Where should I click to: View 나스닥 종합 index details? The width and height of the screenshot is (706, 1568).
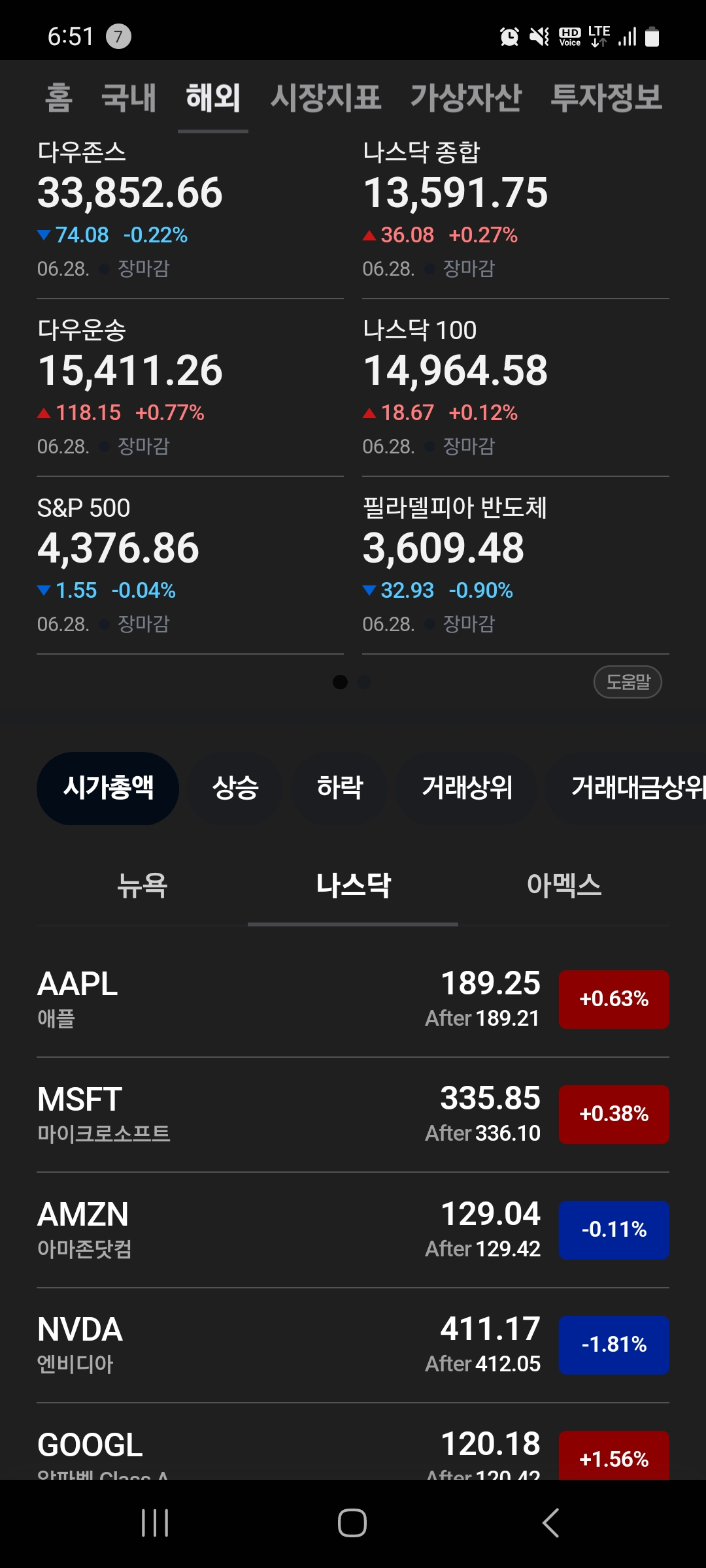click(515, 209)
